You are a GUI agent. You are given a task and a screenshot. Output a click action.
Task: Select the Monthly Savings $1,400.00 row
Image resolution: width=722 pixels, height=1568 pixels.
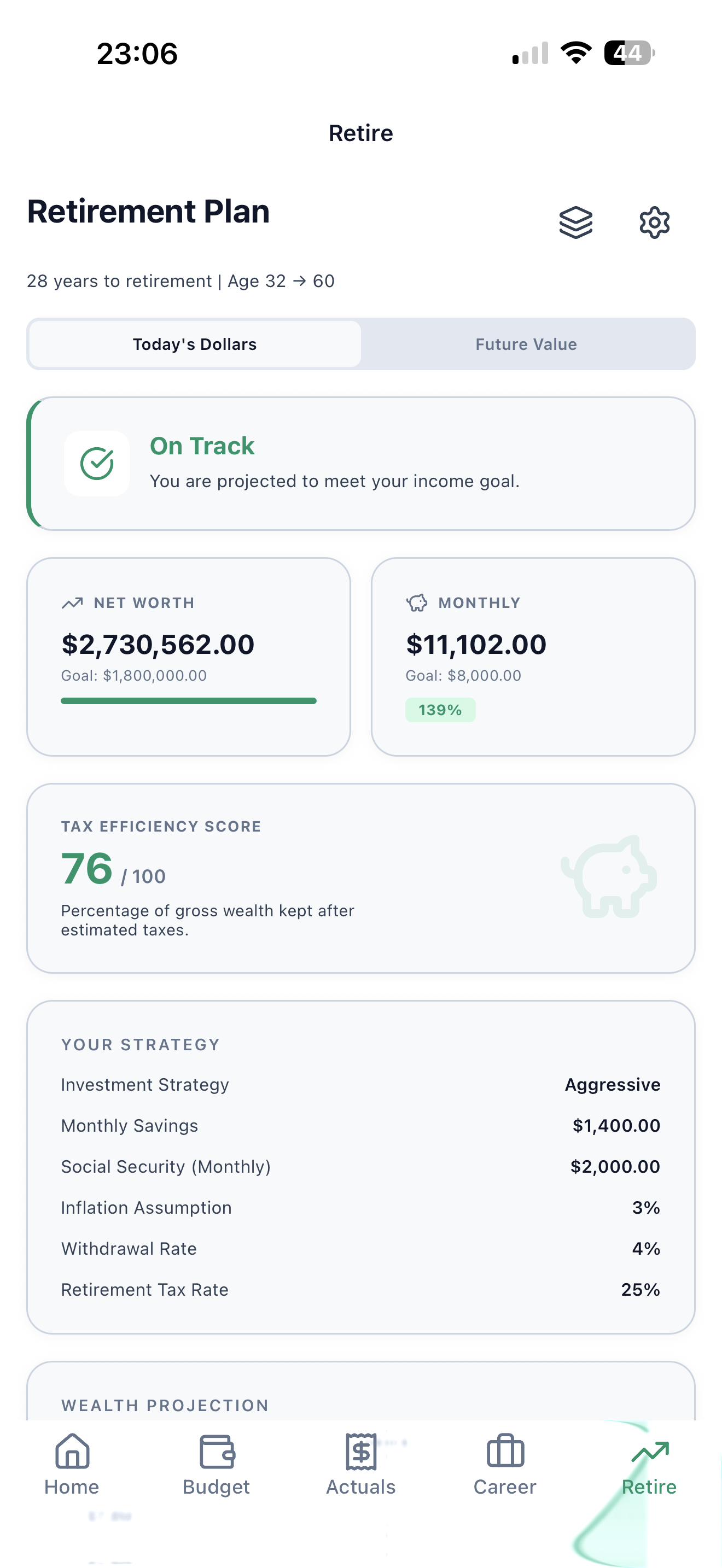pyautogui.click(x=361, y=1126)
